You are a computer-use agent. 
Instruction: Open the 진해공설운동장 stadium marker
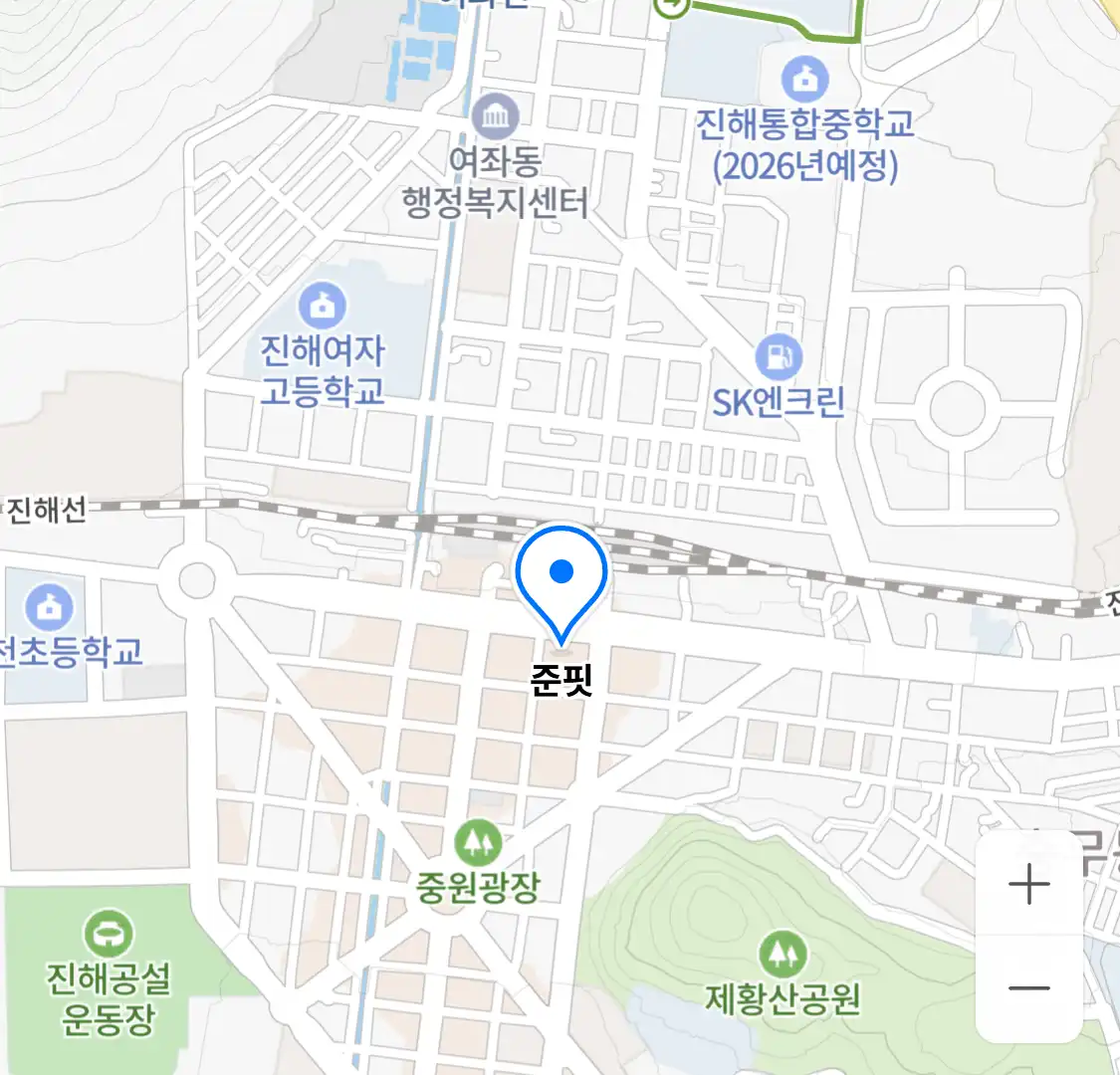click(x=109, y=935)
